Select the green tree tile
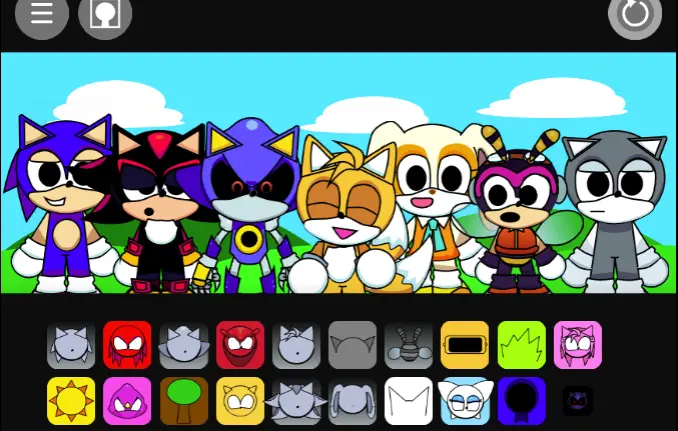Image resolution: width=678 pixels, height=431 pixels. pos(184,401)
